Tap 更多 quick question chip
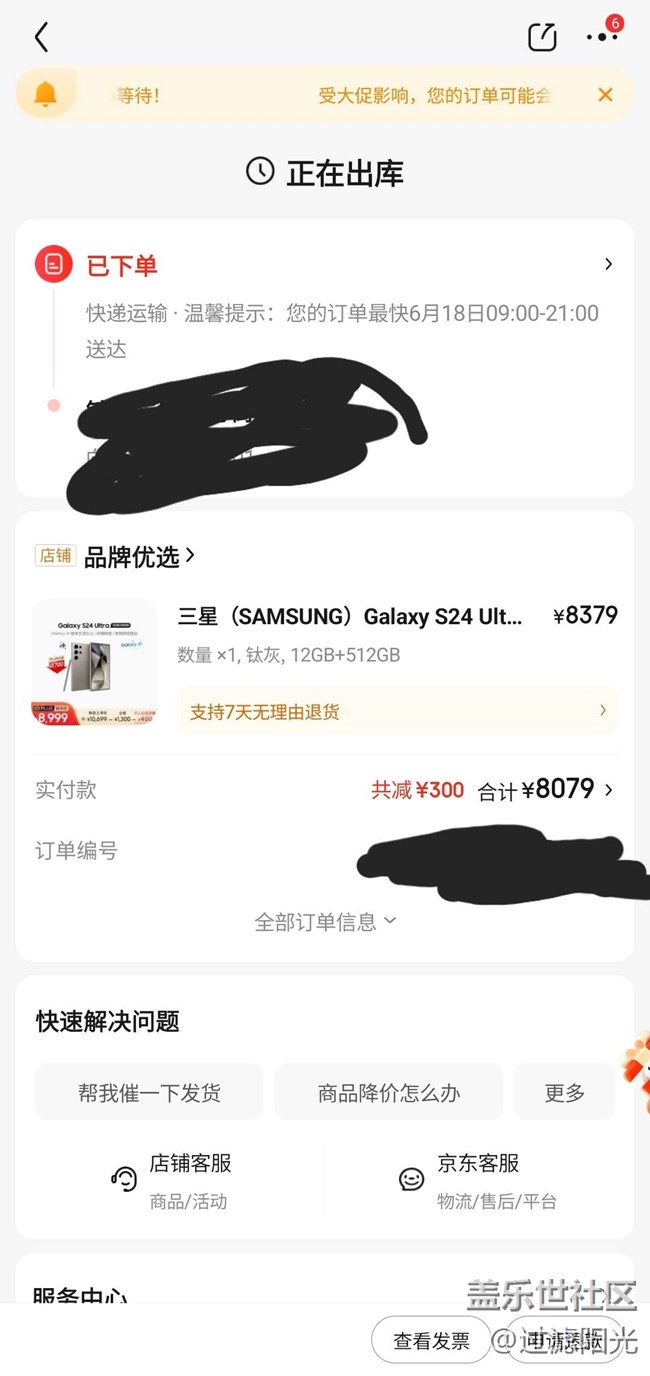Image resolution: width=650 pixels, height=1376 pixels. 564,1092
